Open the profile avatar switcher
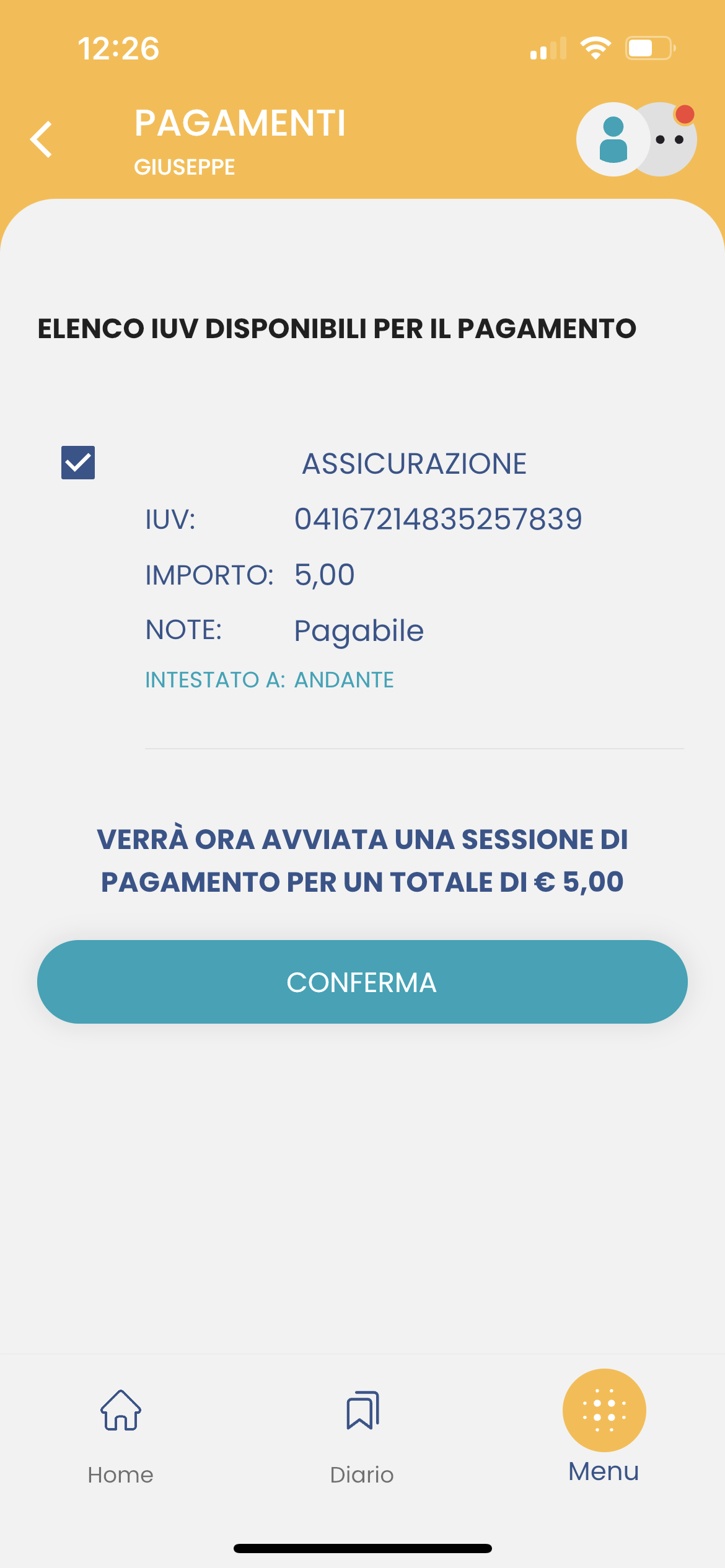Viewport: 725px width, 1568px height. click(x=636, y=139)
